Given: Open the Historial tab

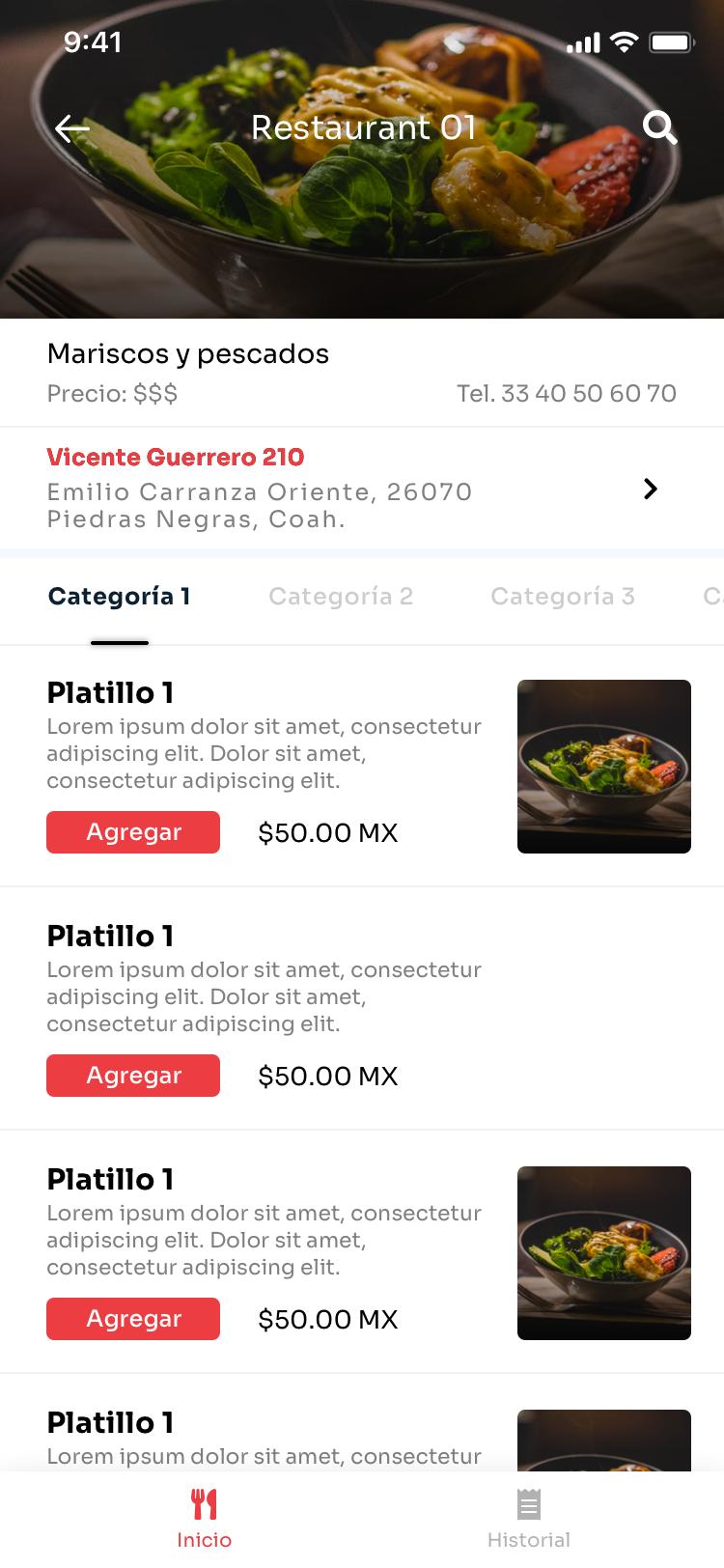Looking at the screenshot, I should pyautogui.click(x=528, y=1518).
